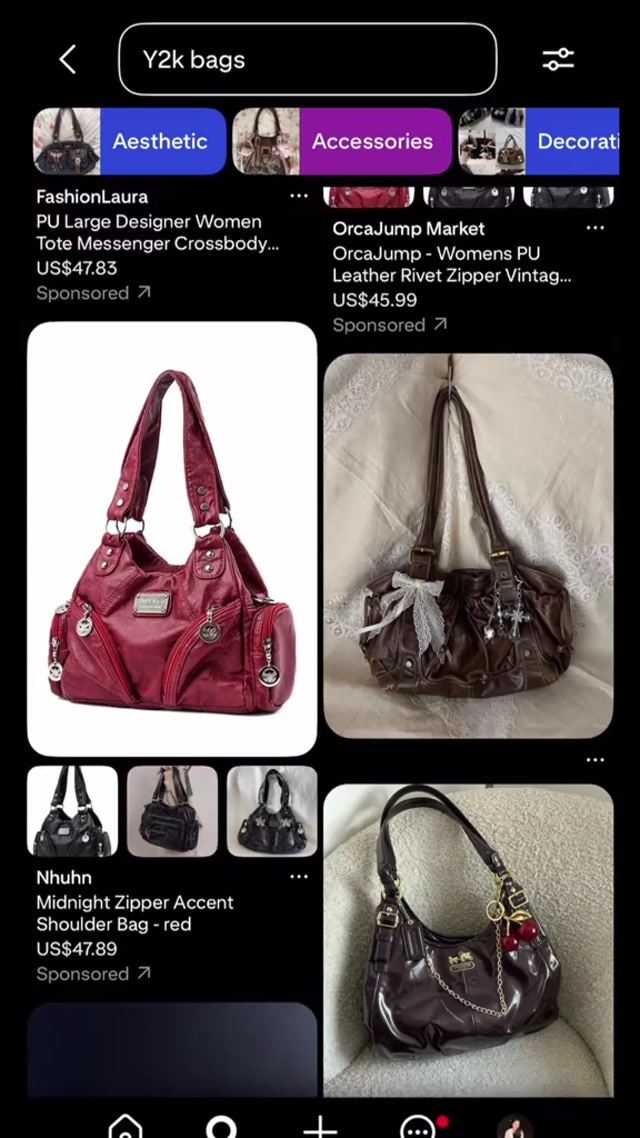Open the brown bag with lace bow pin
The image size is (640, 1138).
coord(468,546)
